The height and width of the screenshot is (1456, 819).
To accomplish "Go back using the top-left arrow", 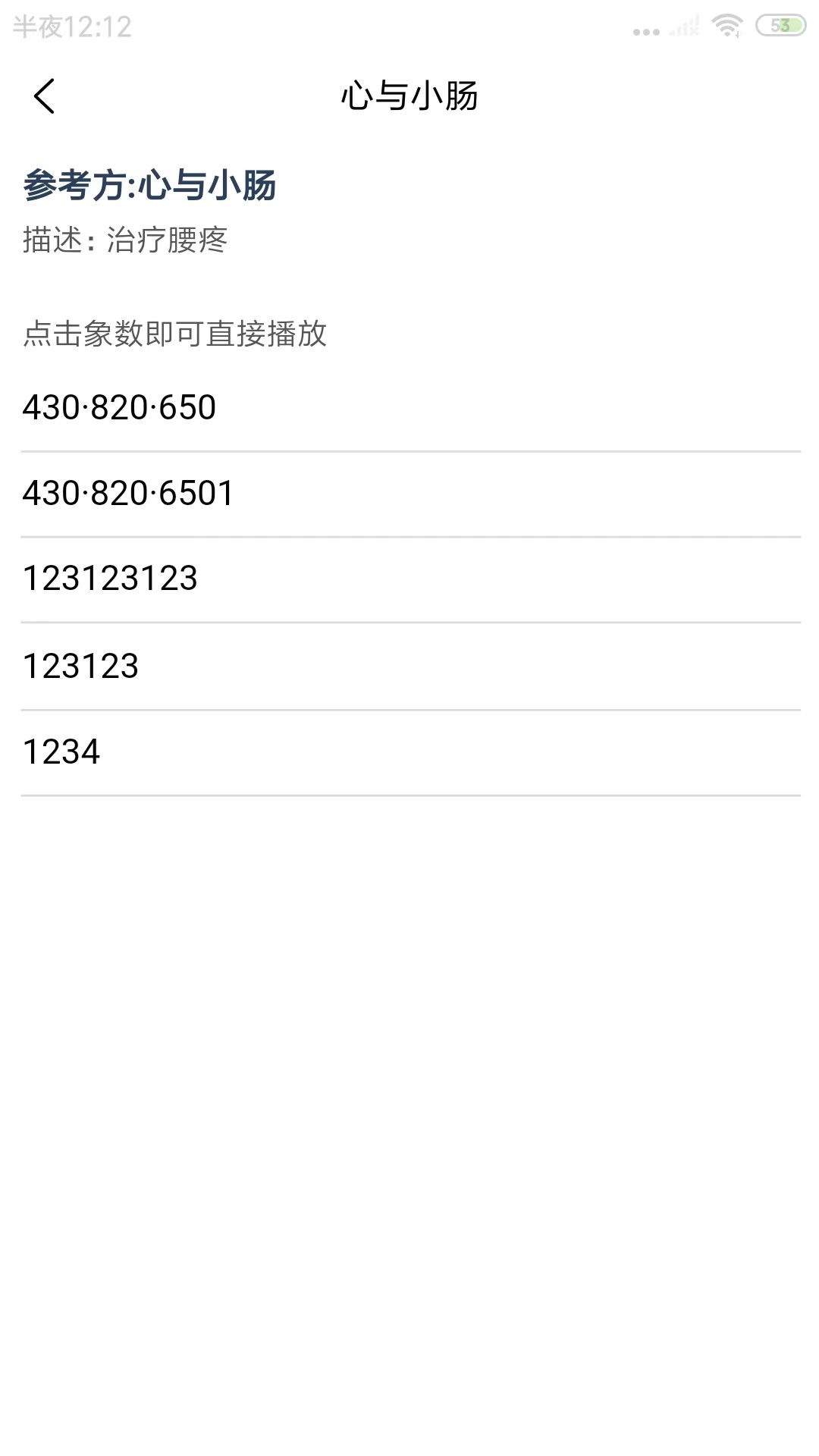I will (44, 96).
